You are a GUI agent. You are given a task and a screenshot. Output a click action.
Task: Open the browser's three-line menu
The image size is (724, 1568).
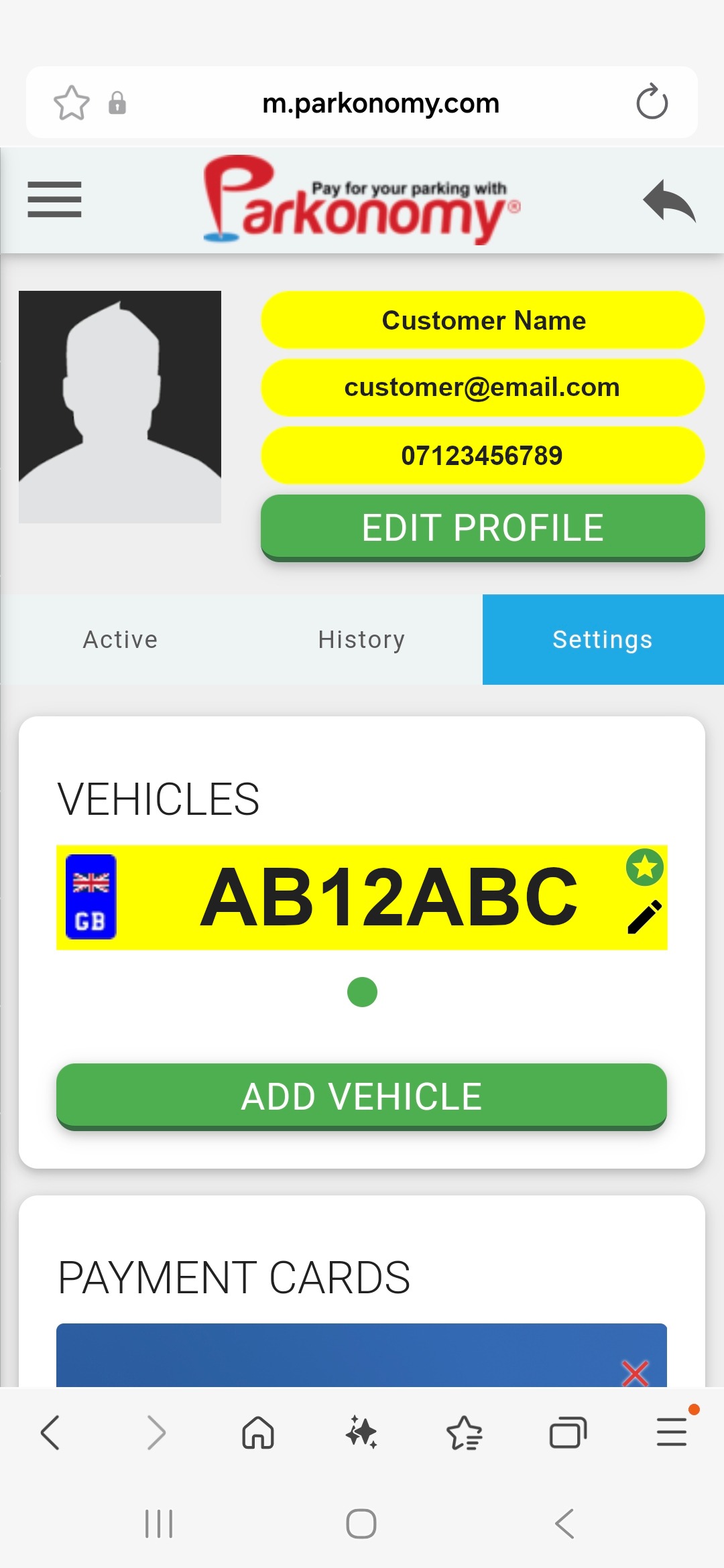(672, 1432)
